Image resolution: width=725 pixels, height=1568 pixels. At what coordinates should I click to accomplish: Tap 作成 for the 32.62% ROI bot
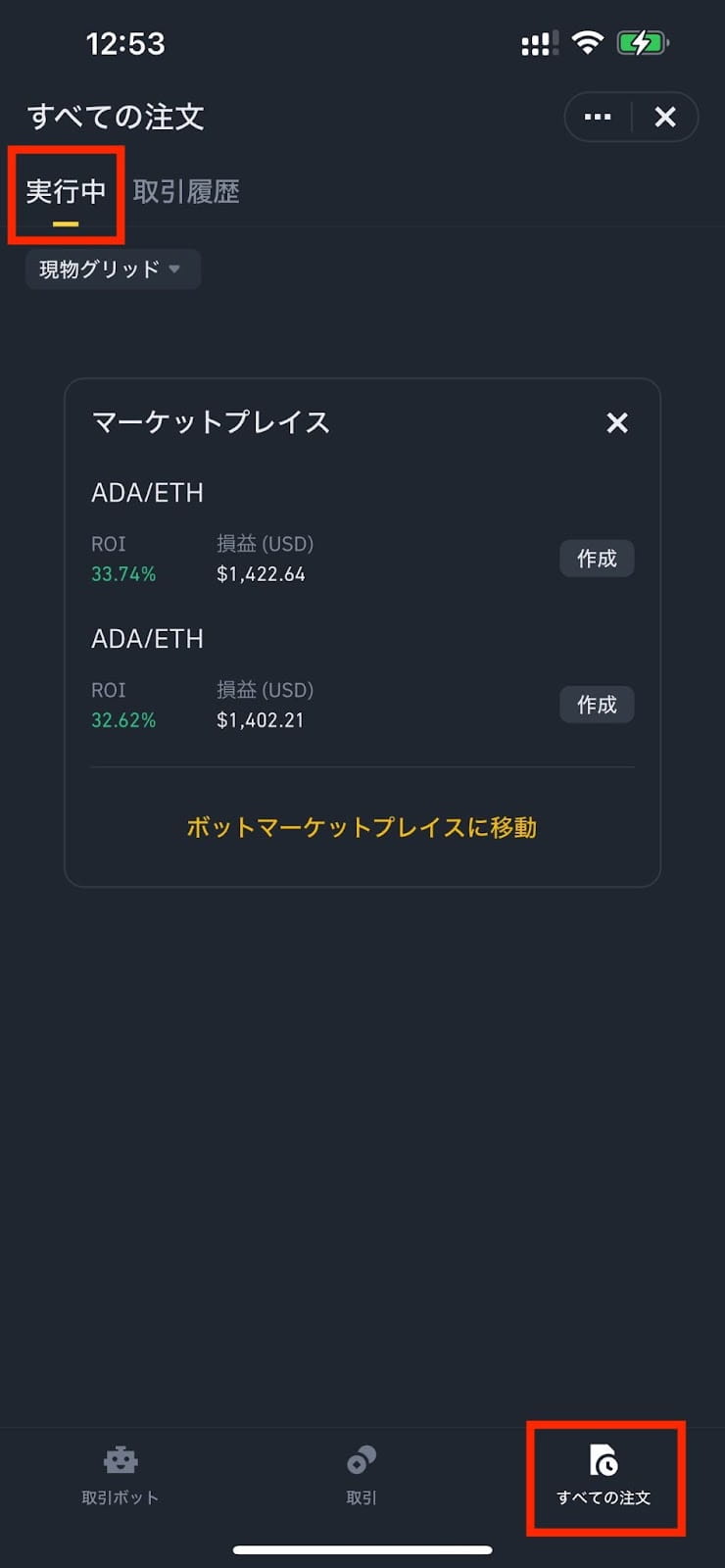tap(597, 705)
